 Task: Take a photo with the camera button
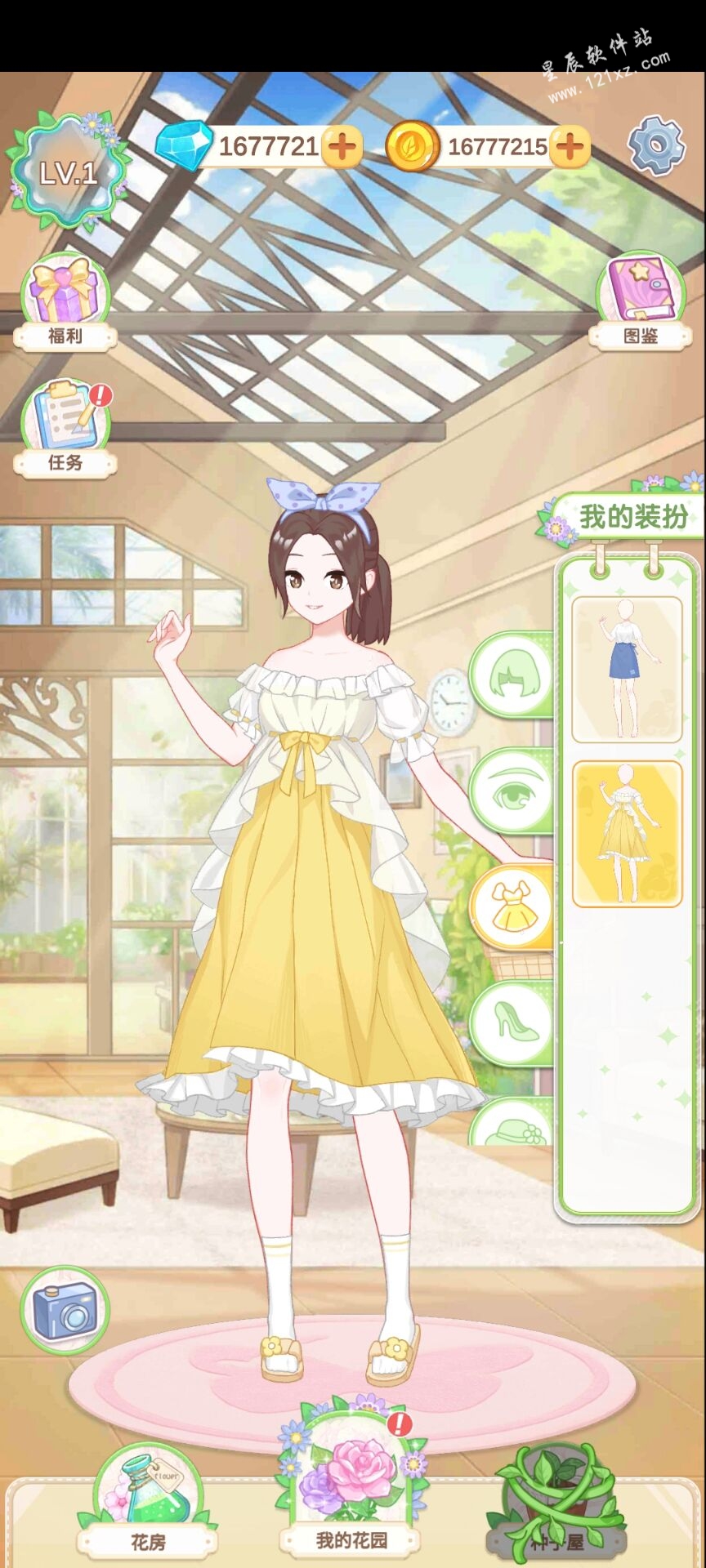coord(65,1310)
